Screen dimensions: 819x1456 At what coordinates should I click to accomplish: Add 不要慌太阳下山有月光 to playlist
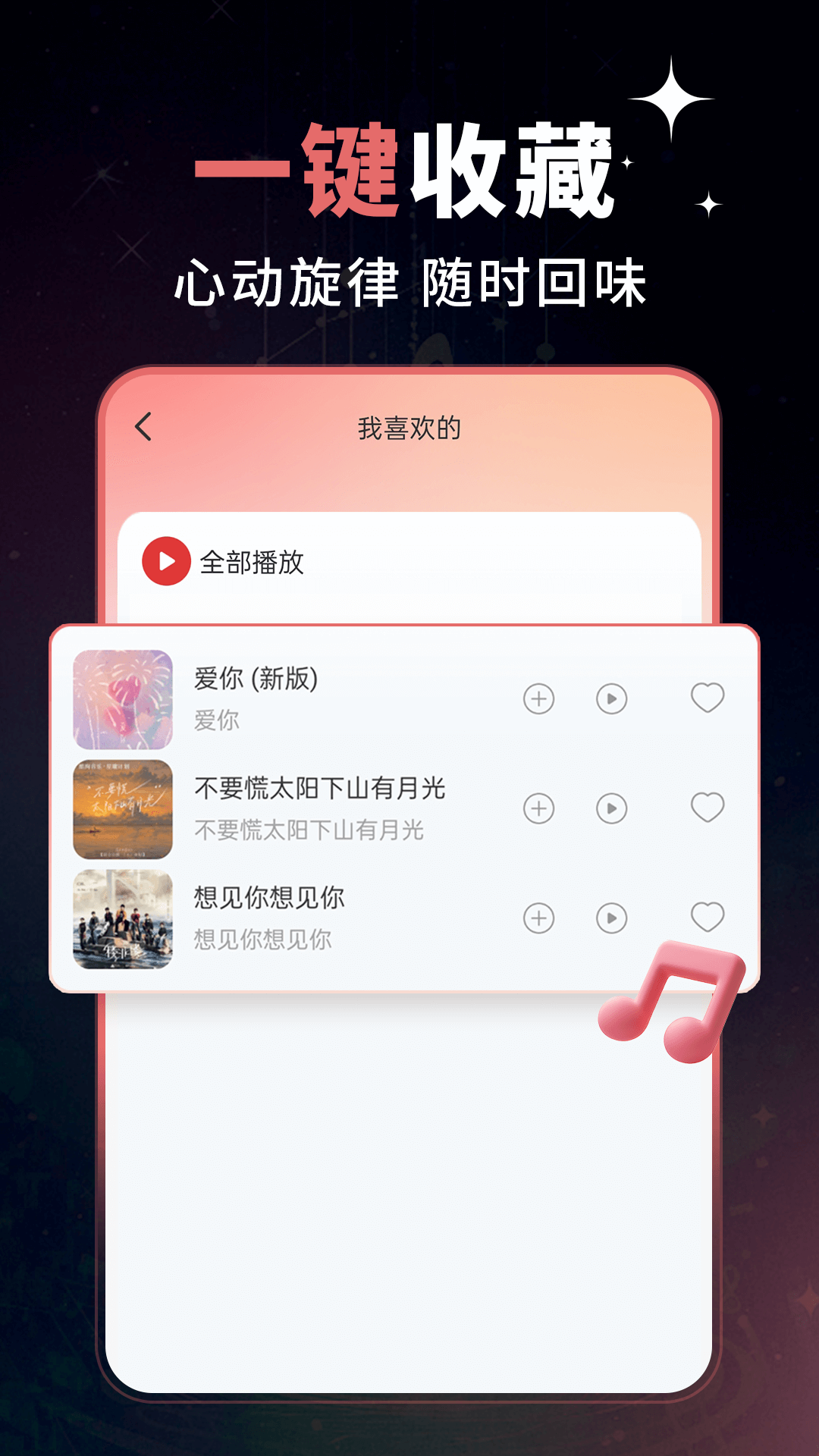538,810
